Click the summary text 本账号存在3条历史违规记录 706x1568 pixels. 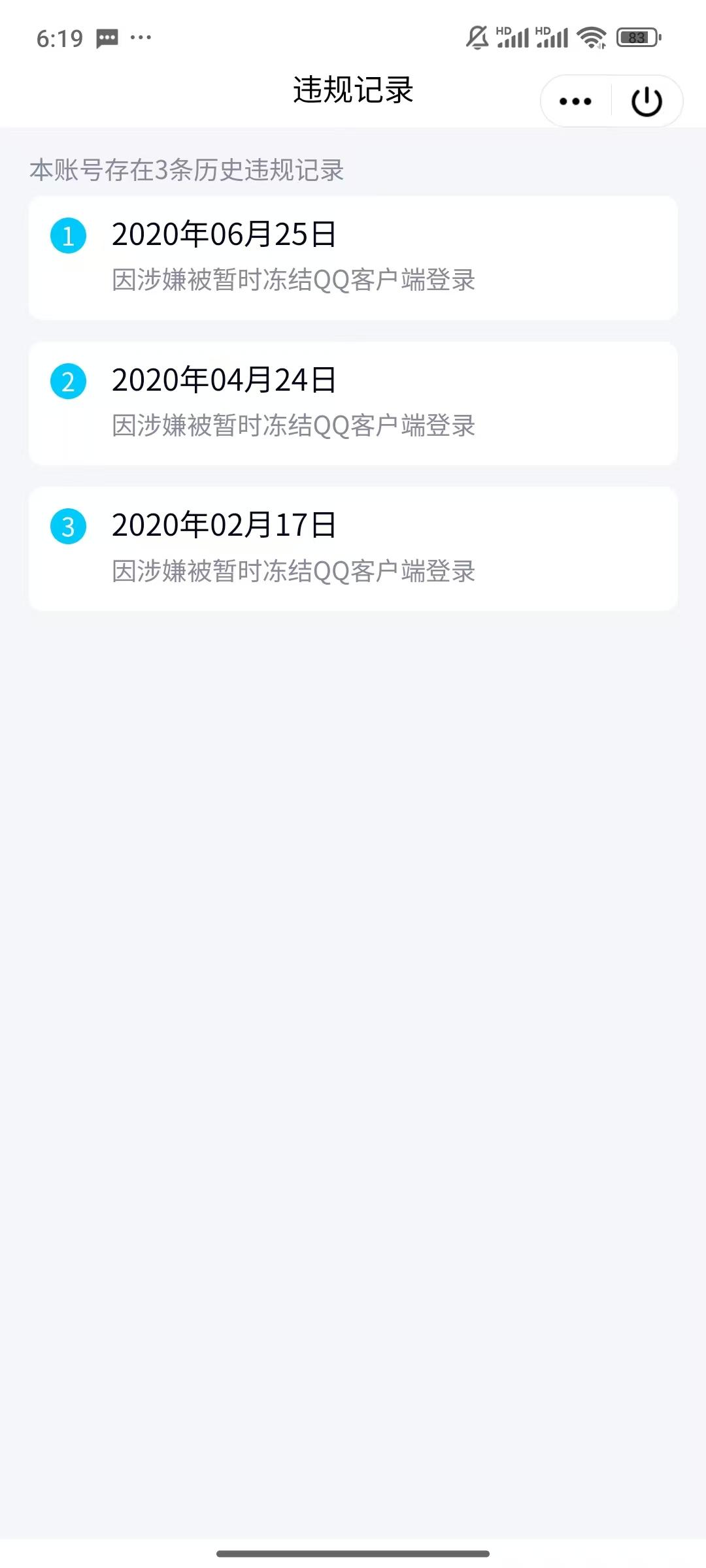click(187, 170)
